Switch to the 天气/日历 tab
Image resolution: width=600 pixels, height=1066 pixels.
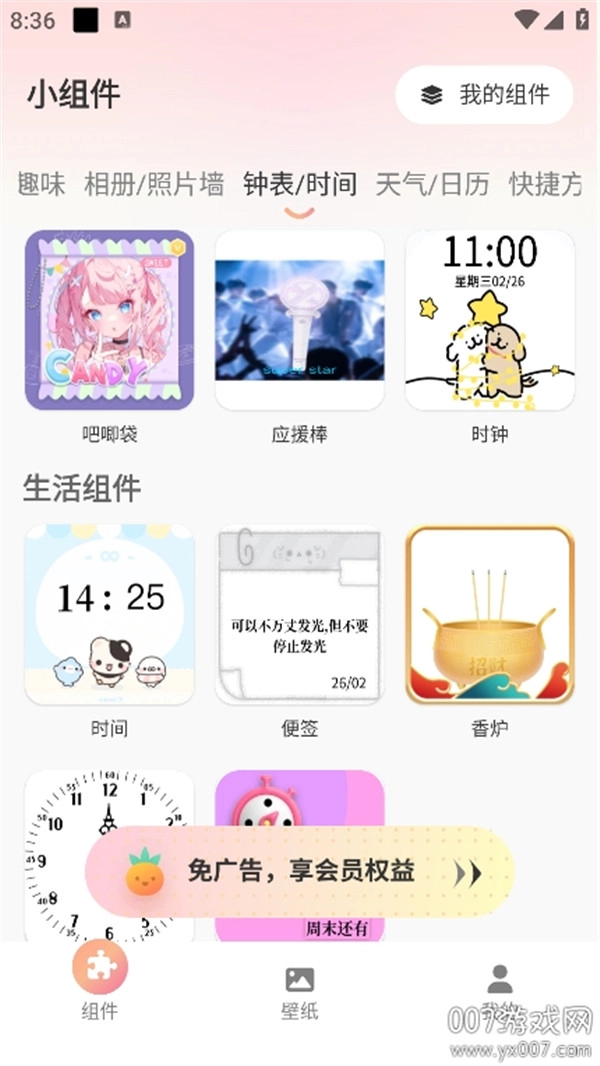pos(432,184)
